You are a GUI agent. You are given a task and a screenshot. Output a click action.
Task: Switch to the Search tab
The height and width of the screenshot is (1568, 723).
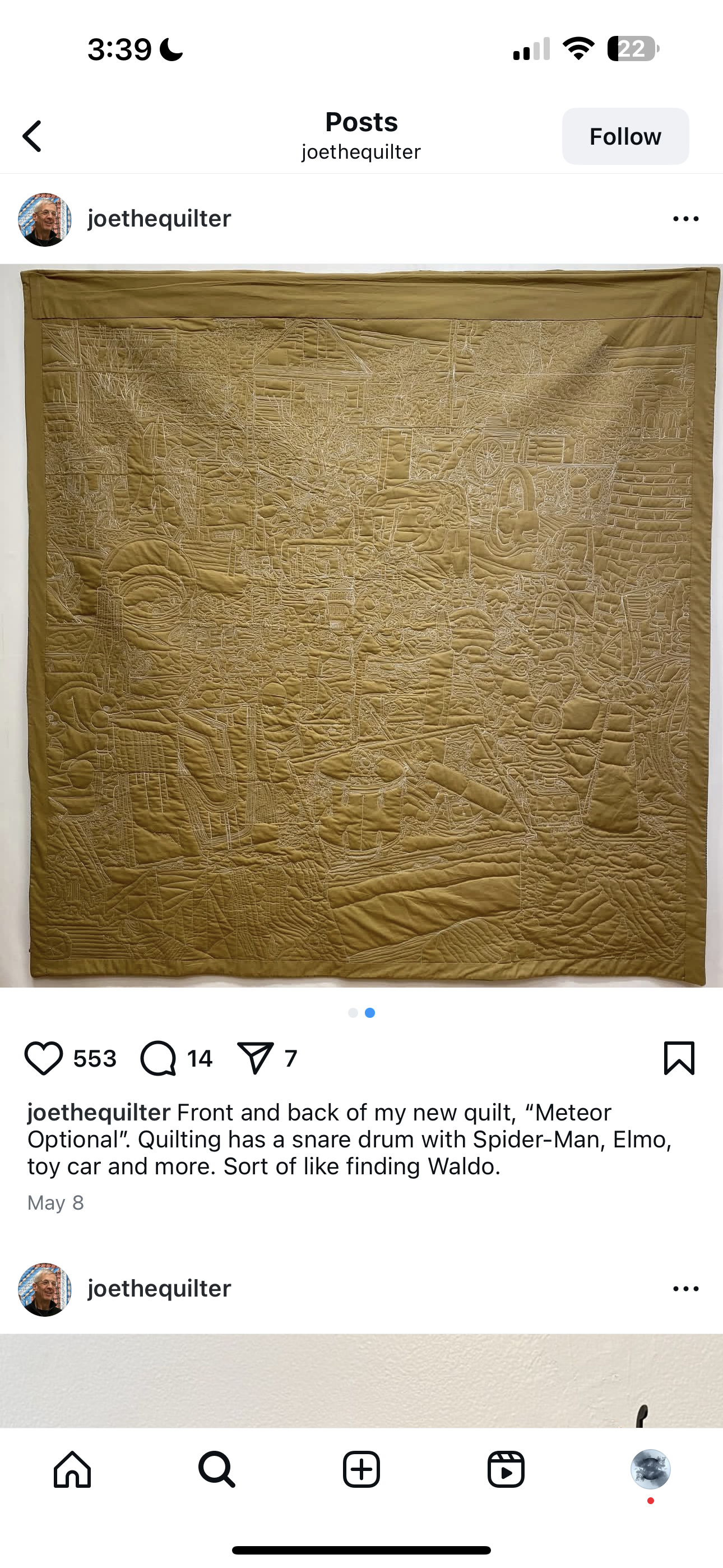[217, 1470]
